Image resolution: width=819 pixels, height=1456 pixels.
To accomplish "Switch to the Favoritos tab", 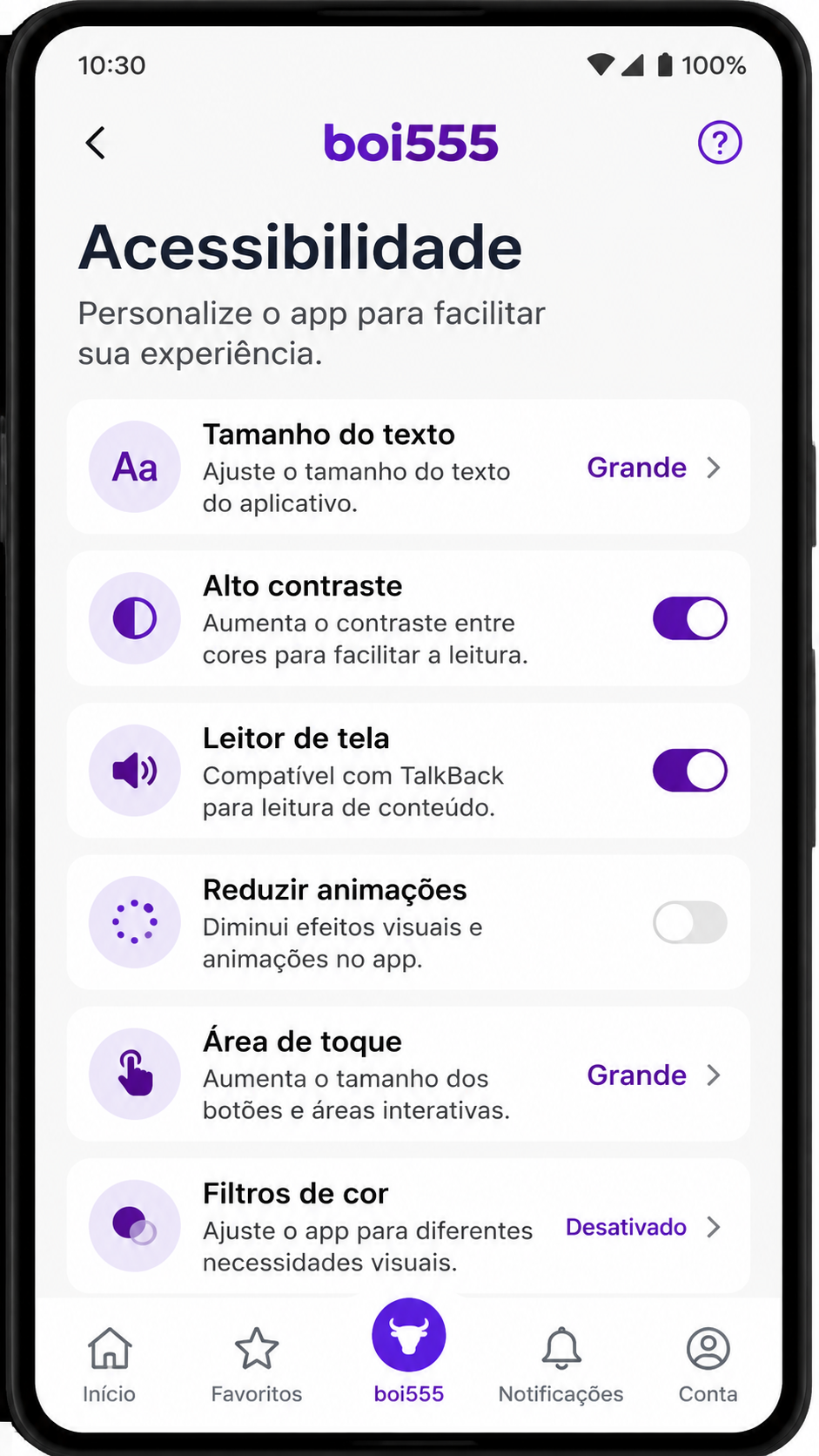I will coord(257,1364).
